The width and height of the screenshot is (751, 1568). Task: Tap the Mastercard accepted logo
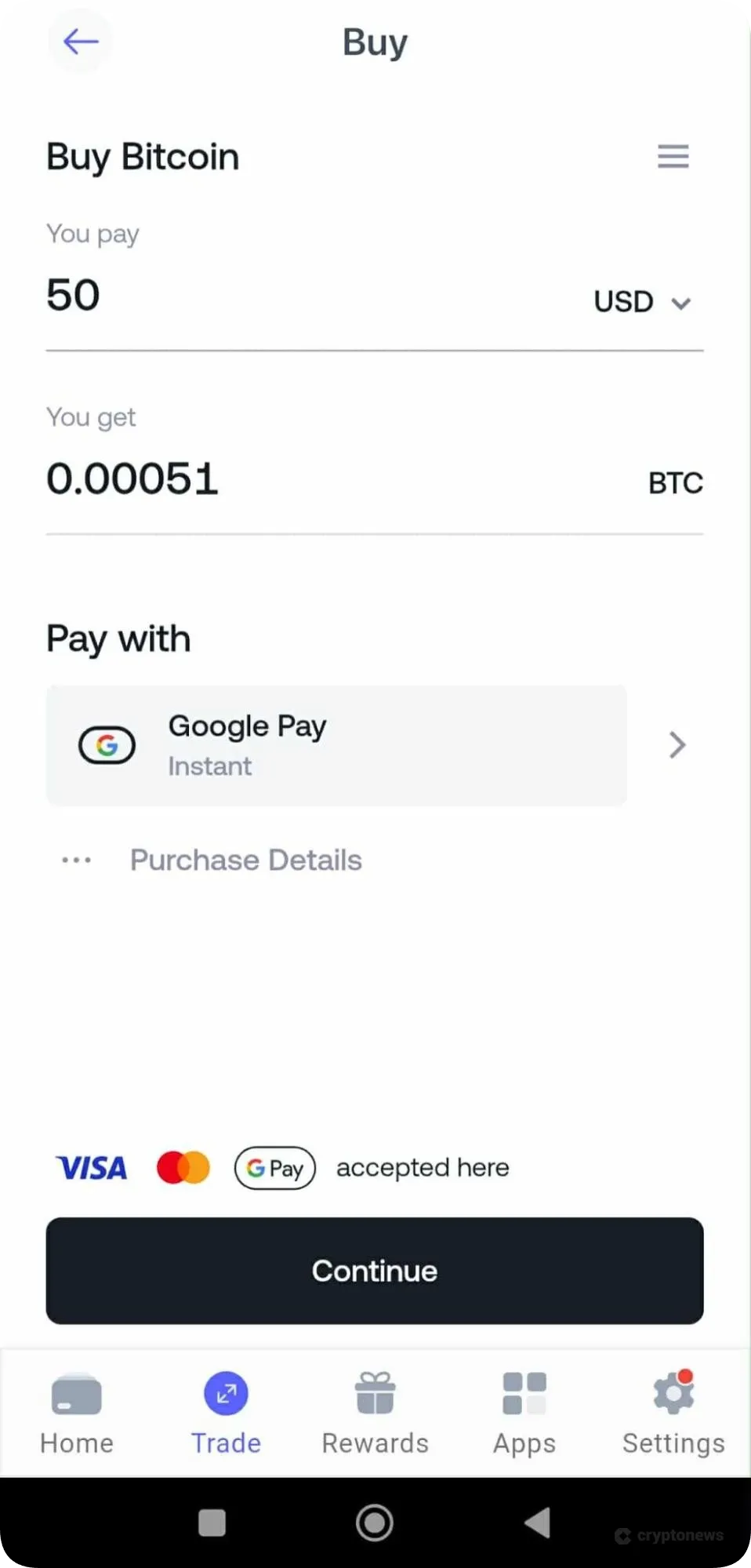182,1168
